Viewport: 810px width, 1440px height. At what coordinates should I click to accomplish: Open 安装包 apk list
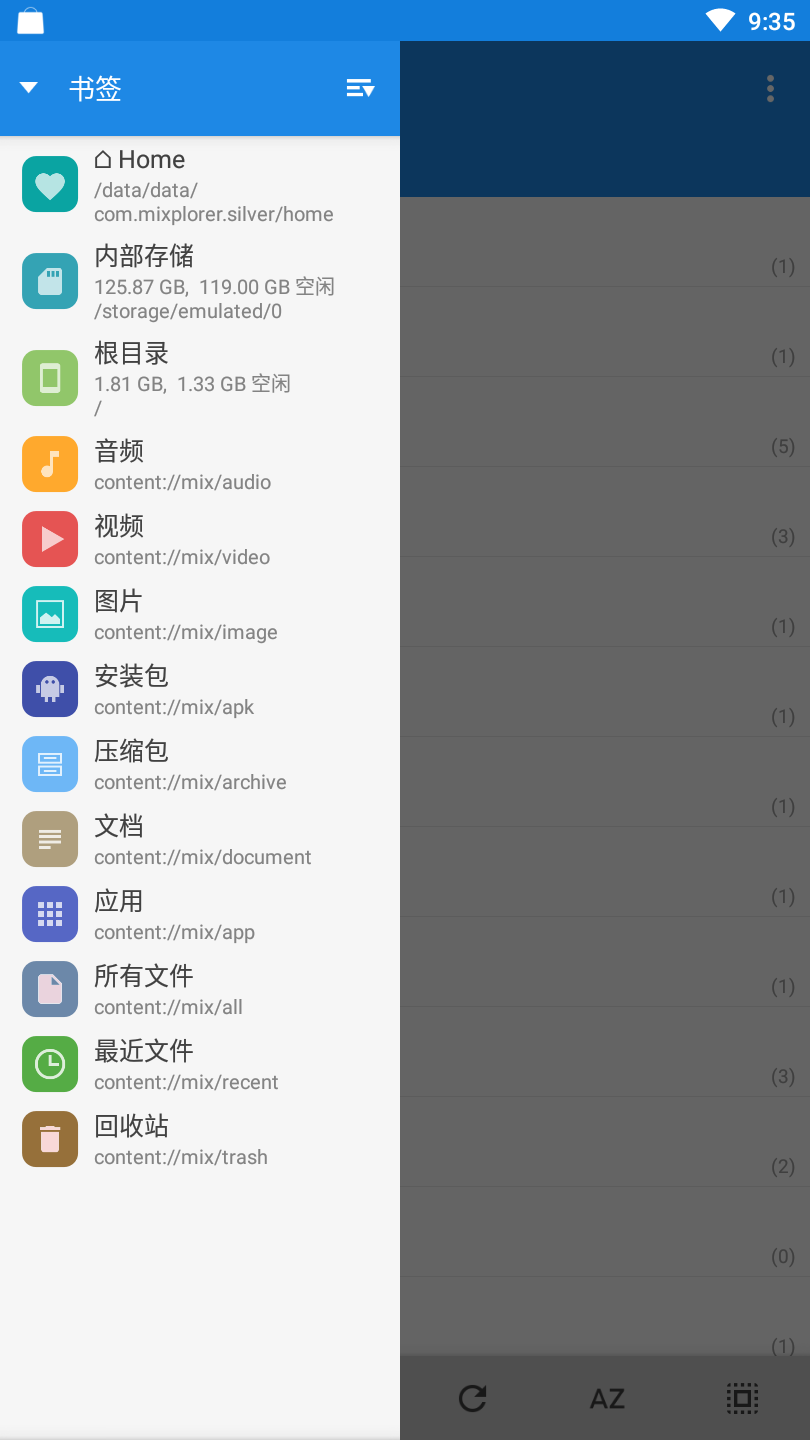coord(200,689)
